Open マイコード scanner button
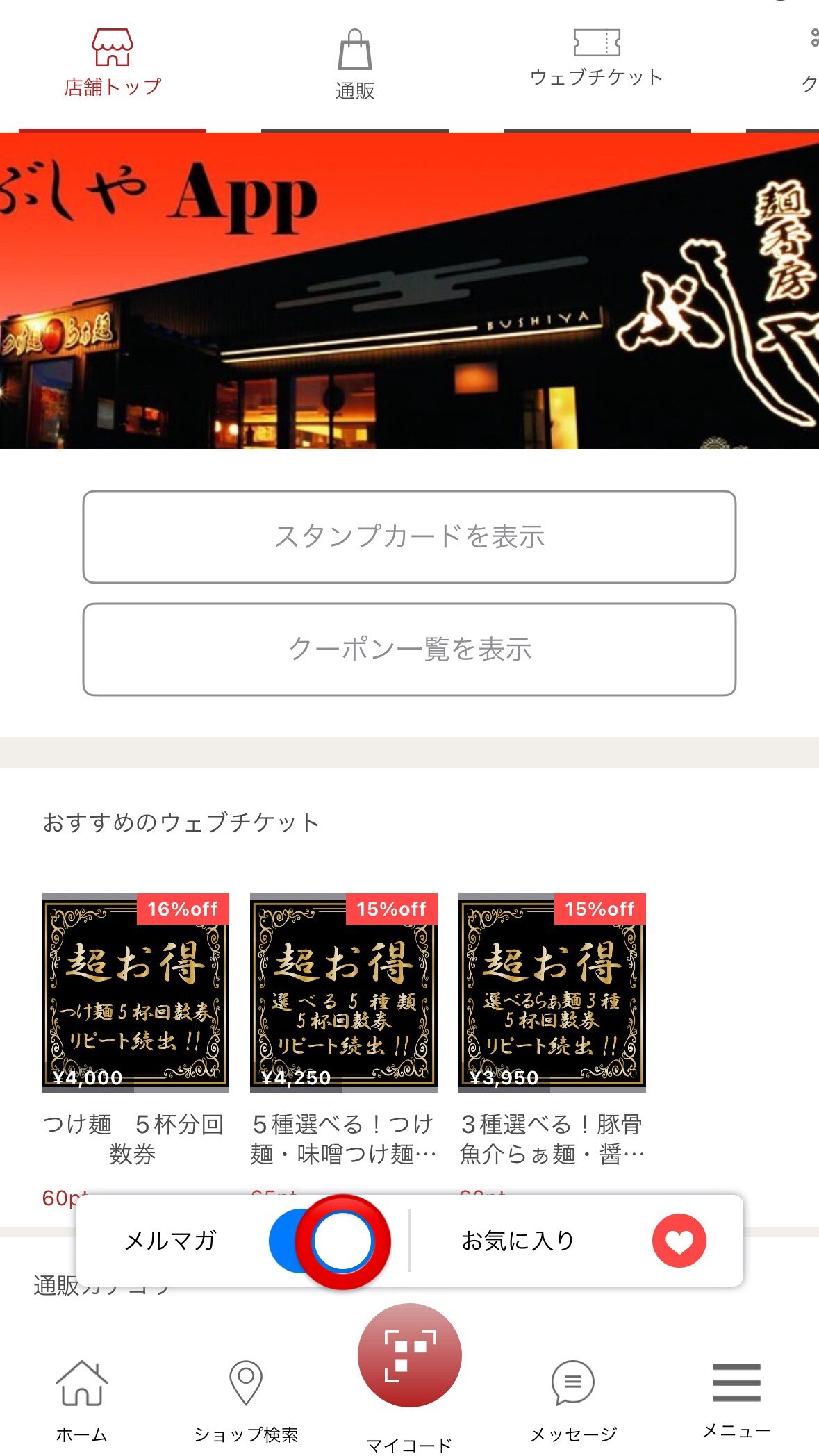This screenshot has height=1456, width=819. click(409, 1356)
